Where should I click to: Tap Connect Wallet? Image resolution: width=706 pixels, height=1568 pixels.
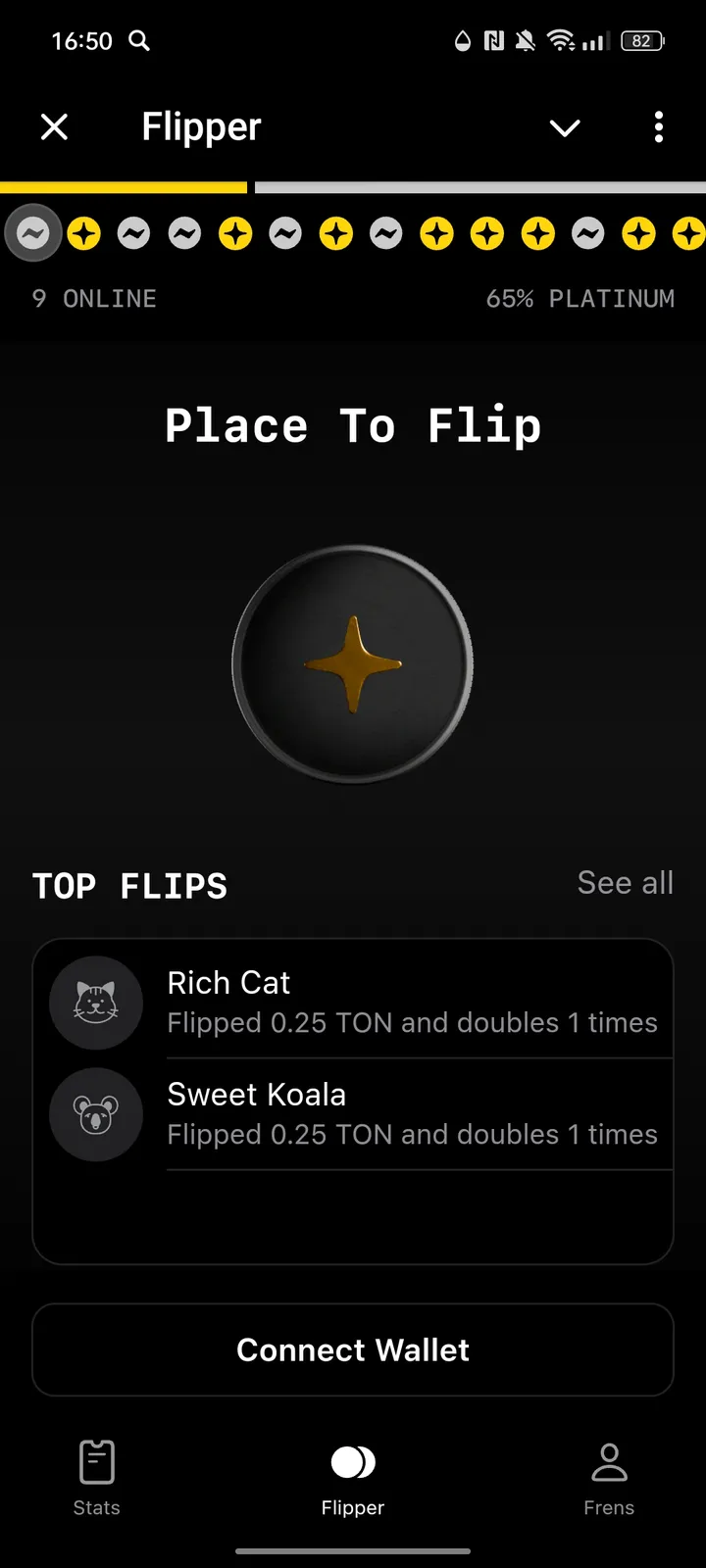(353, 1349)
